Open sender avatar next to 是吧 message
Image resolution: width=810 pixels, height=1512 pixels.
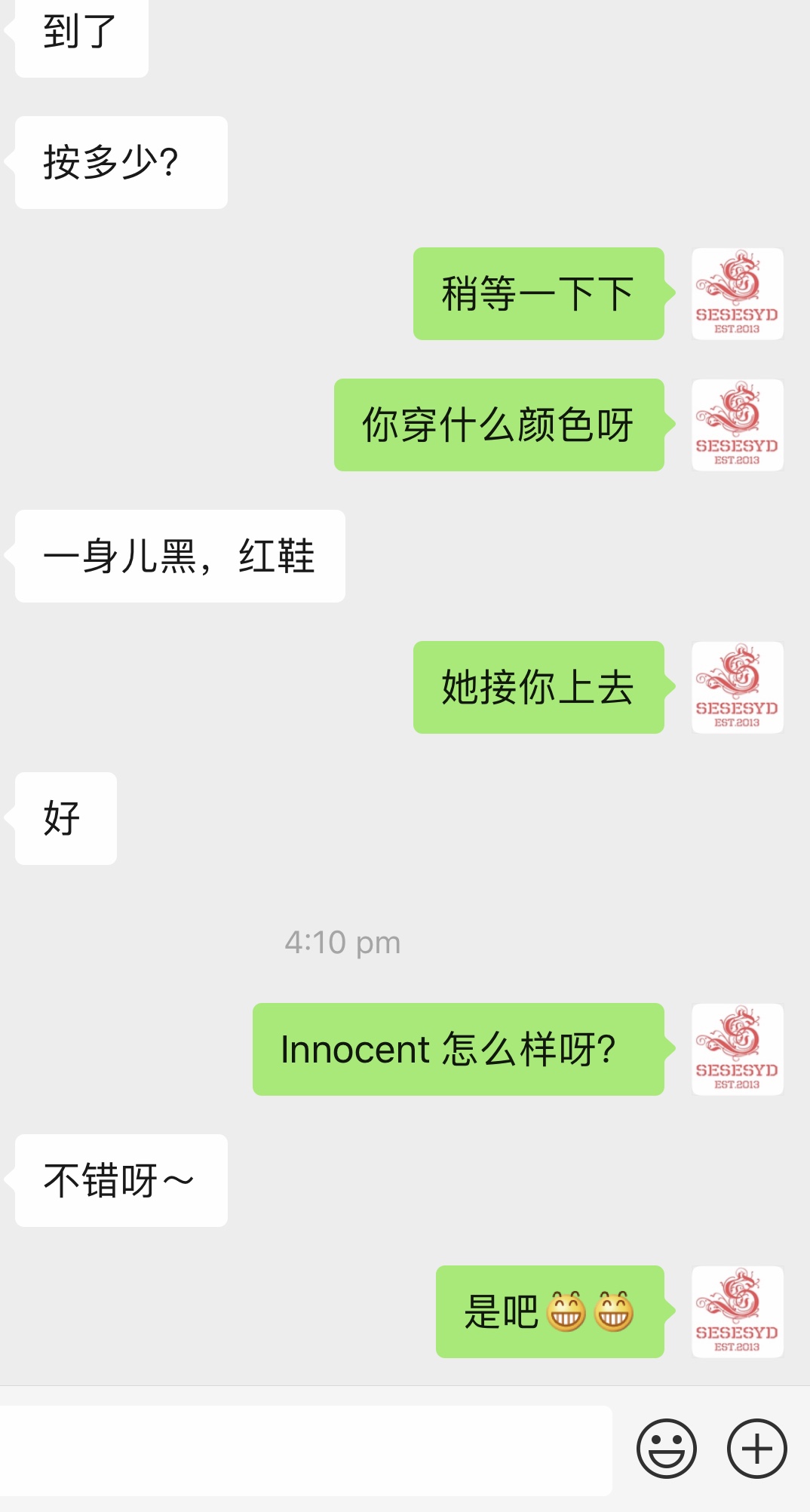pos(738,1312)
